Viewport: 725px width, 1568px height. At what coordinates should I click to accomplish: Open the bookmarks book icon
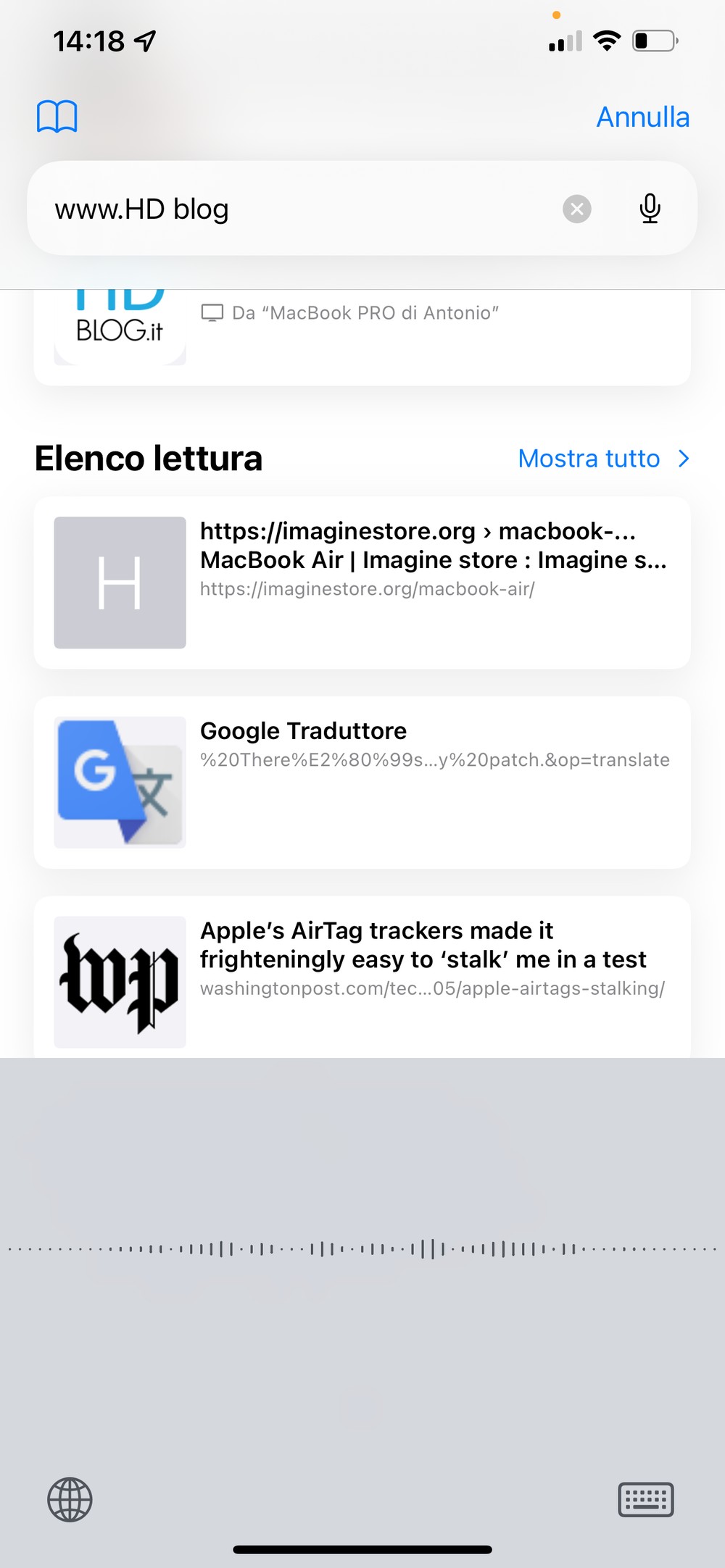tap(57, 117)
